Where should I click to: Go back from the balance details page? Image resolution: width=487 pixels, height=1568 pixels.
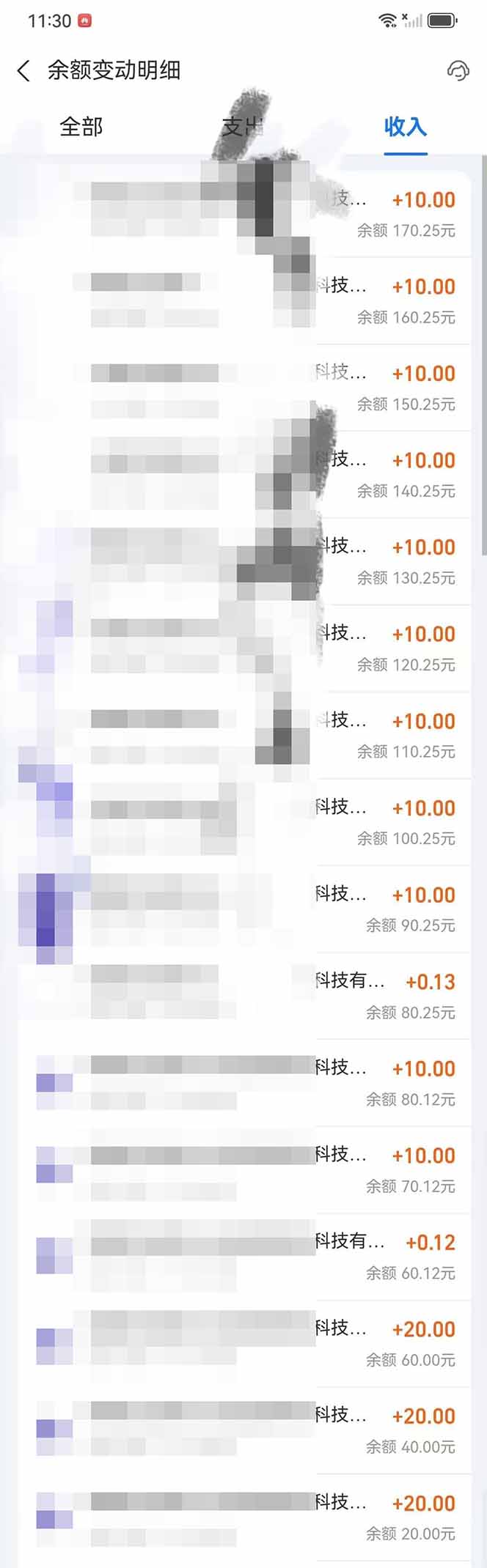click(23, 71)
